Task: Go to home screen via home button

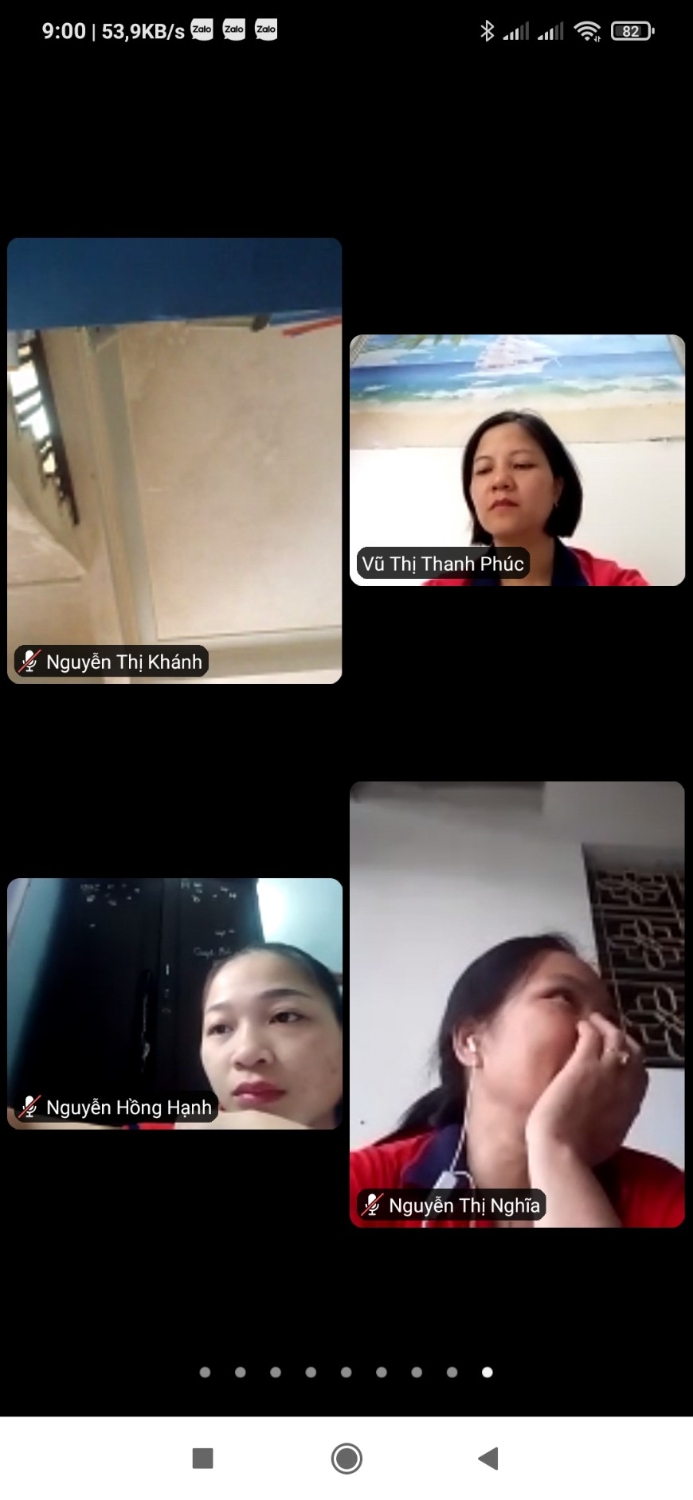Action: pos(346,1458)
